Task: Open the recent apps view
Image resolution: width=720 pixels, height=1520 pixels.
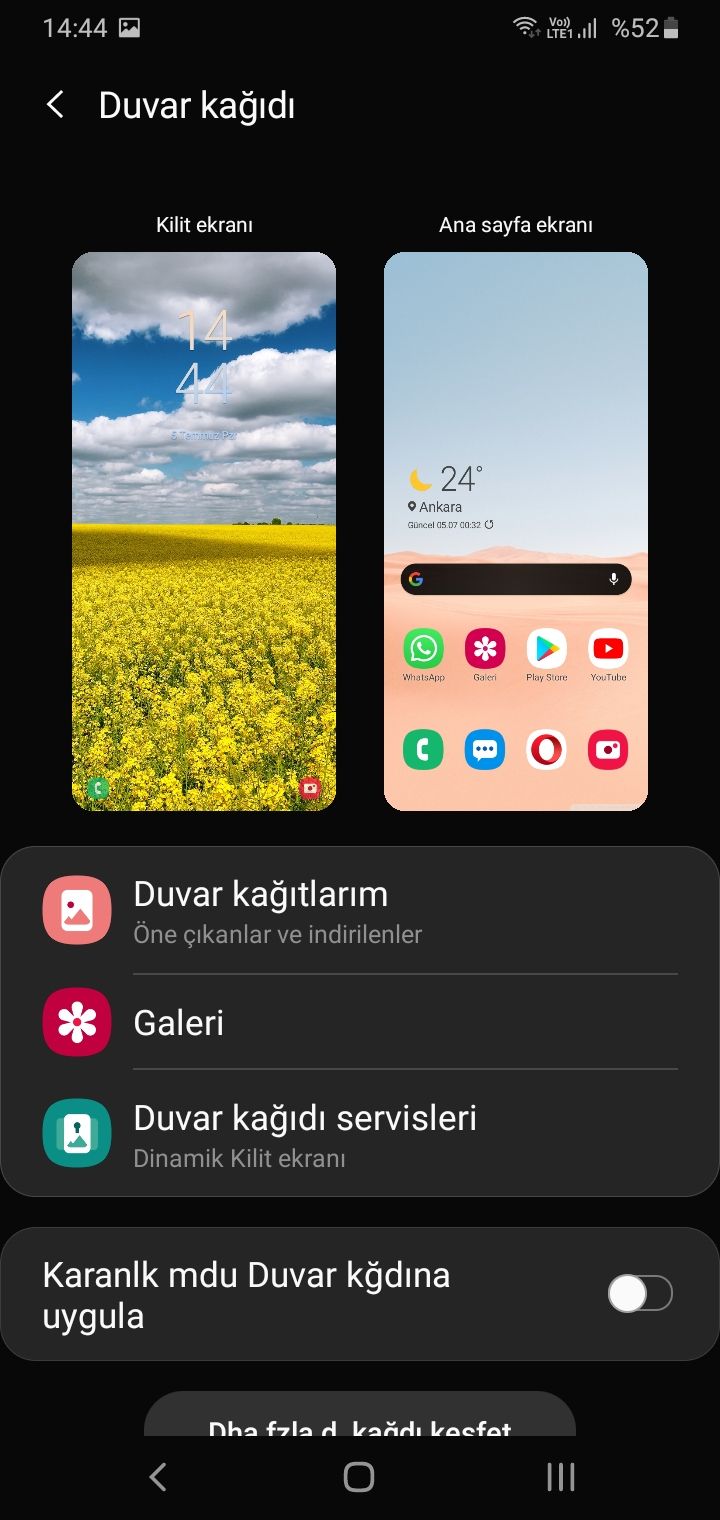Action: click(x=560, y=1477)
